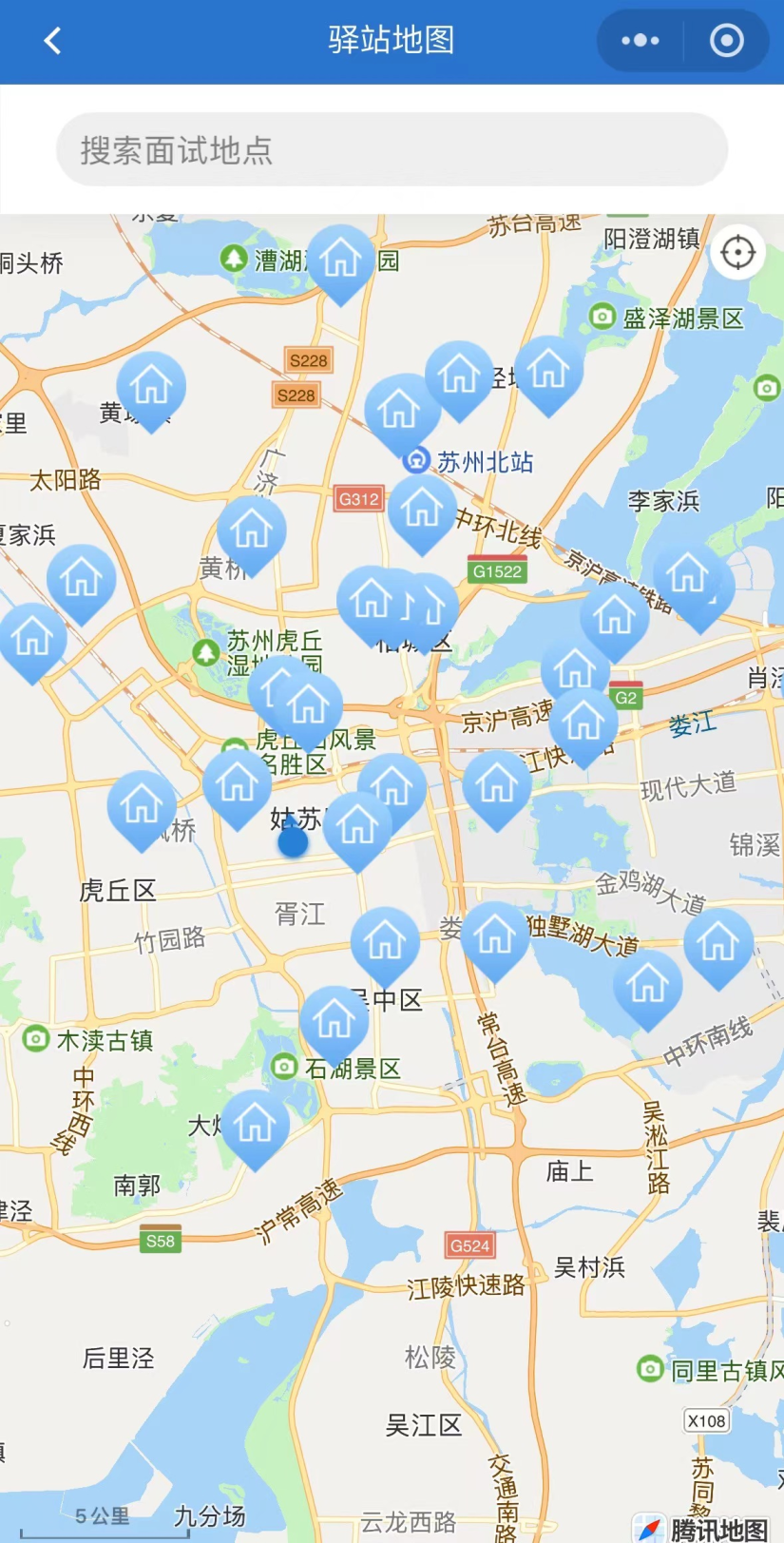Open the station marker at 漕湖 park
Viewport: 784px width, 1543px height.
[340, 260]
